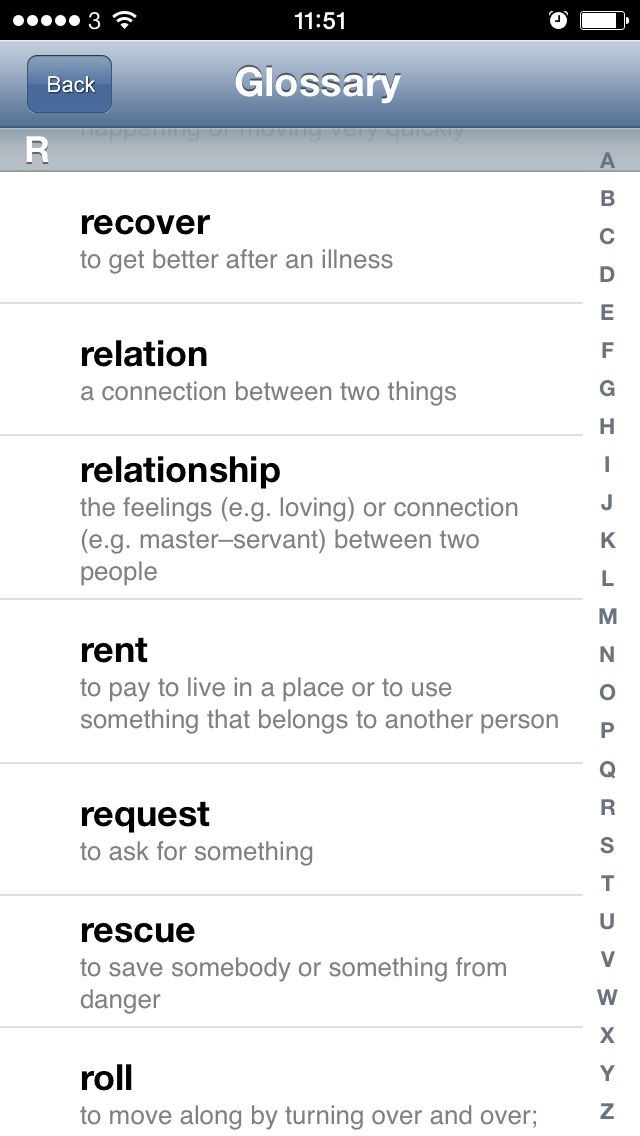Open the 'roll' entry
640x1136 pixels.
tap(291, 1082)
